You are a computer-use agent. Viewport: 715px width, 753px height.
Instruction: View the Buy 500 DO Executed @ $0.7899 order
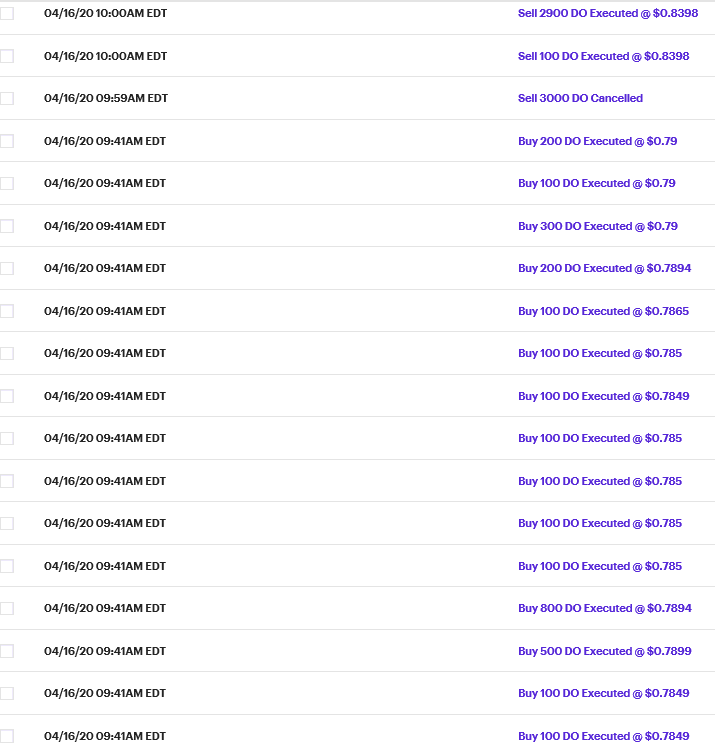click(x=603, y=651)
